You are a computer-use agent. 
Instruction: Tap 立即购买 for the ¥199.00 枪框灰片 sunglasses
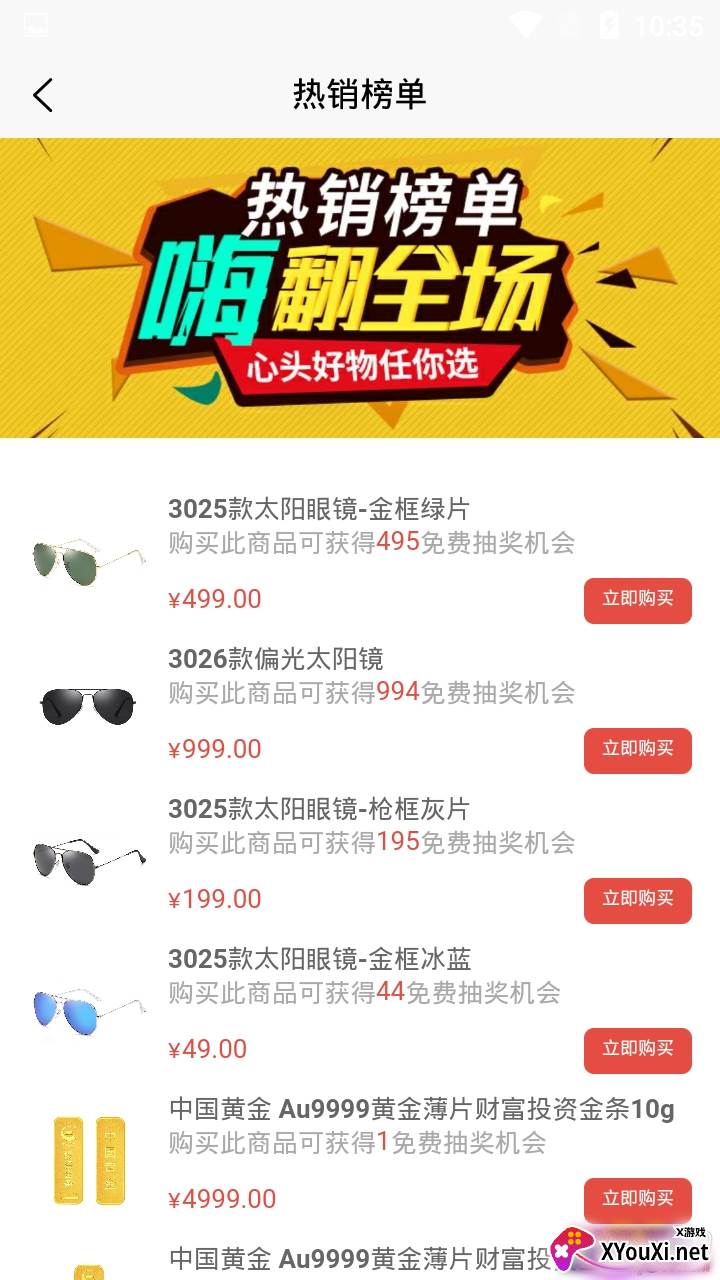tap(637, 900)
